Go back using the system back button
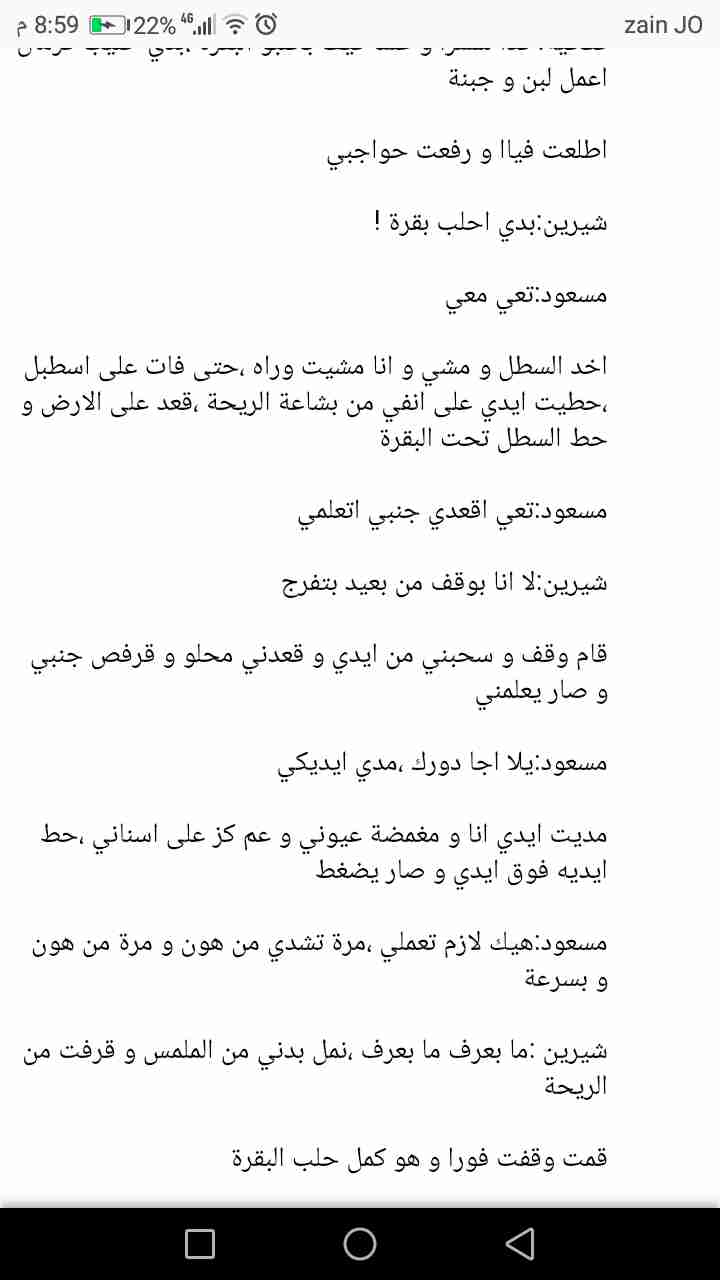The height and width of the screenshot is (1280, 720). pyautogui.click(x=519, y=1243)
